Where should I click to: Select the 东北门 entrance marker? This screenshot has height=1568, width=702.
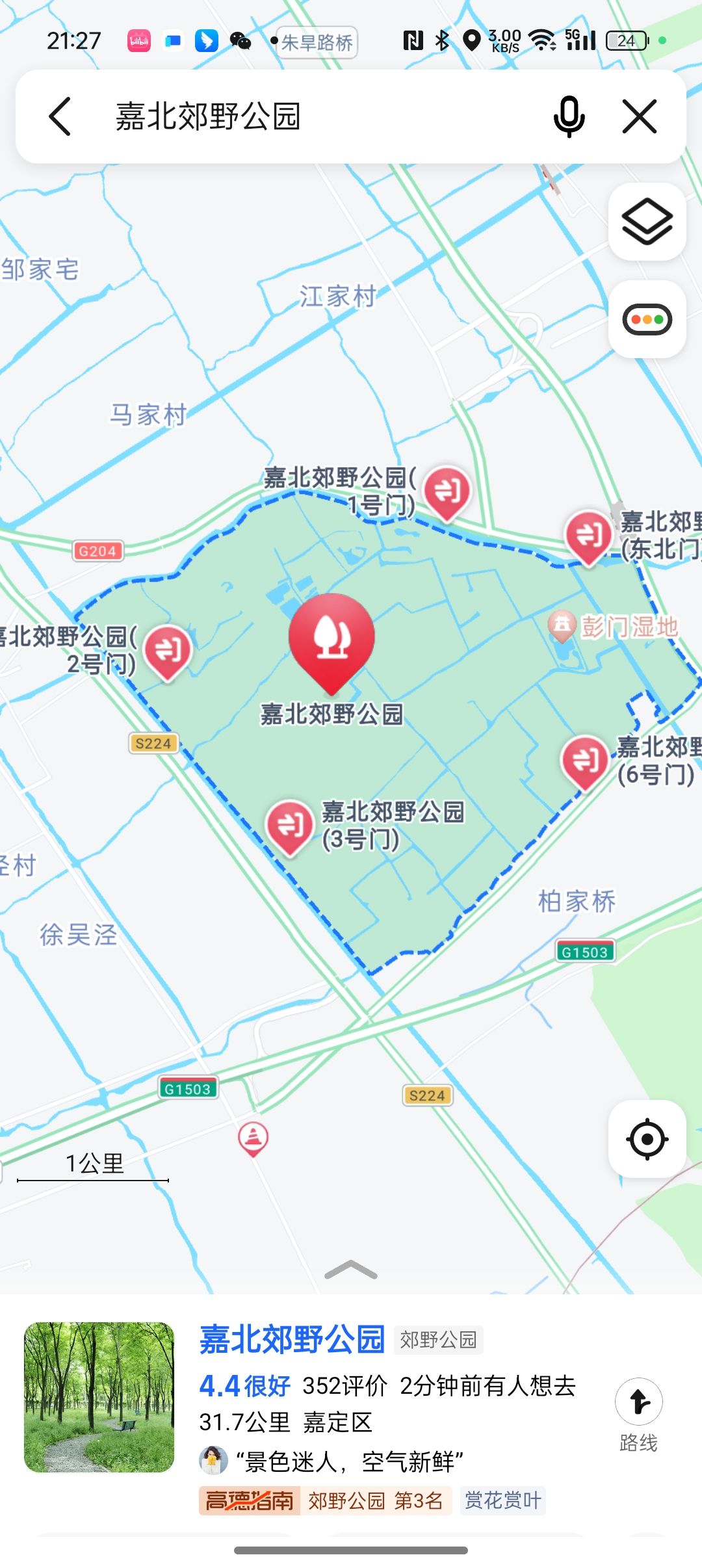pyautogui.click(x=589, y=536)
